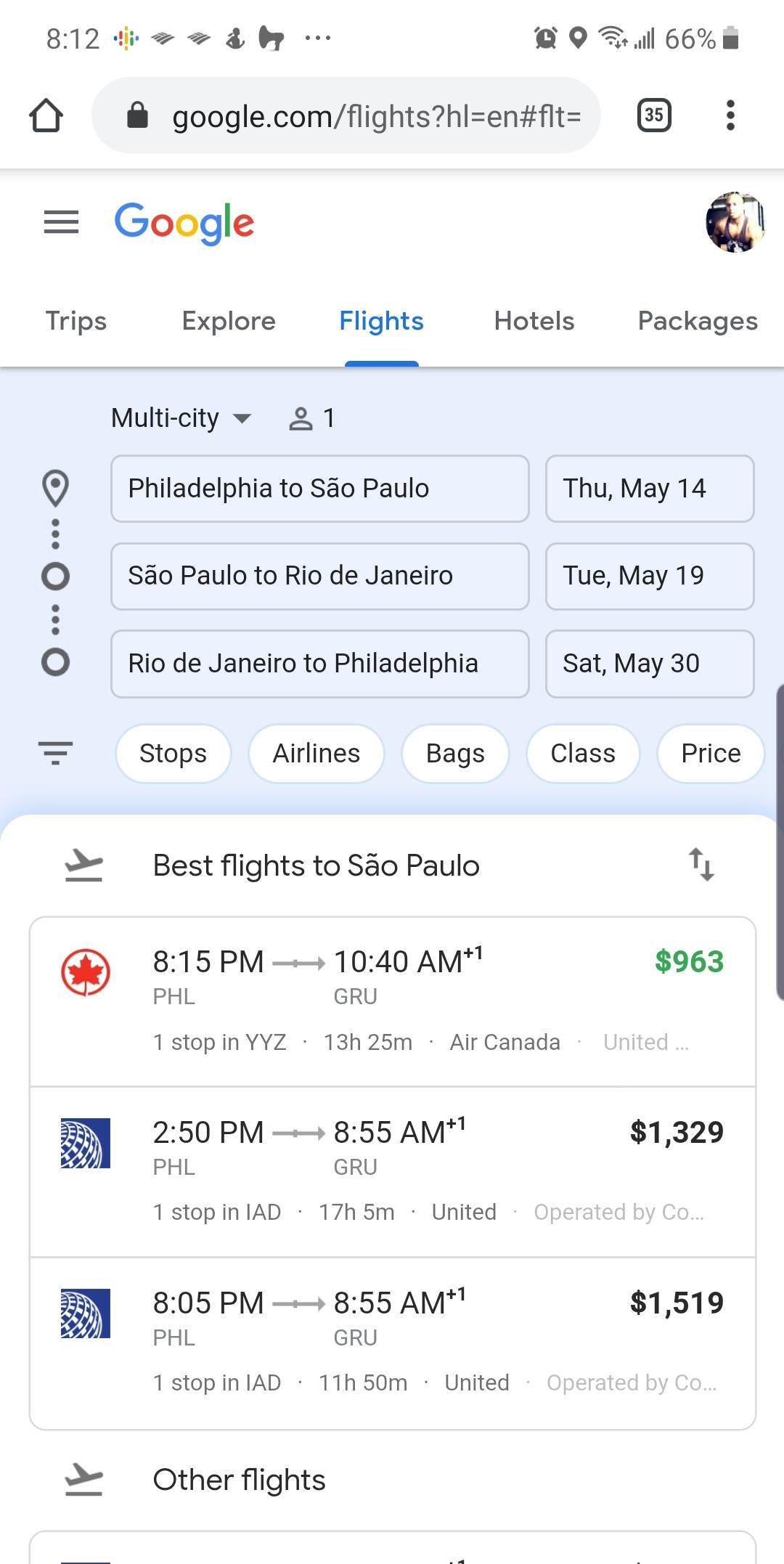This screenshot has height=1564, width=784.
Task: Edit the Rio de Janeiro to Philadelphia route
Action: (320, 664)
